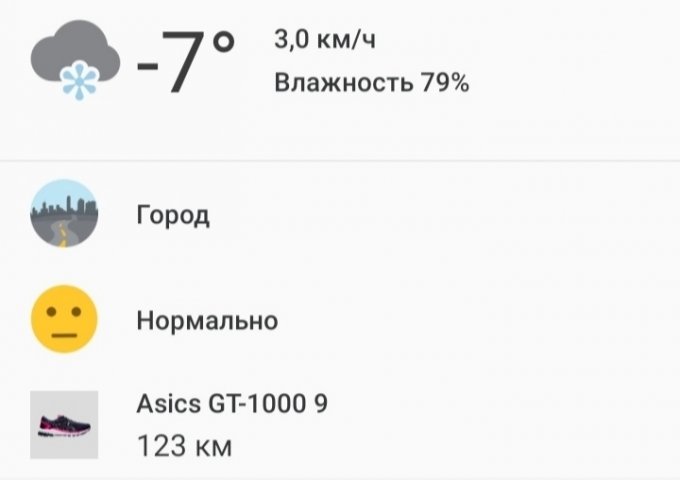Screen dimensions: 680x480
Task: Open the Asics GT-1000 9 shoe row
Action: coord(232,424)
